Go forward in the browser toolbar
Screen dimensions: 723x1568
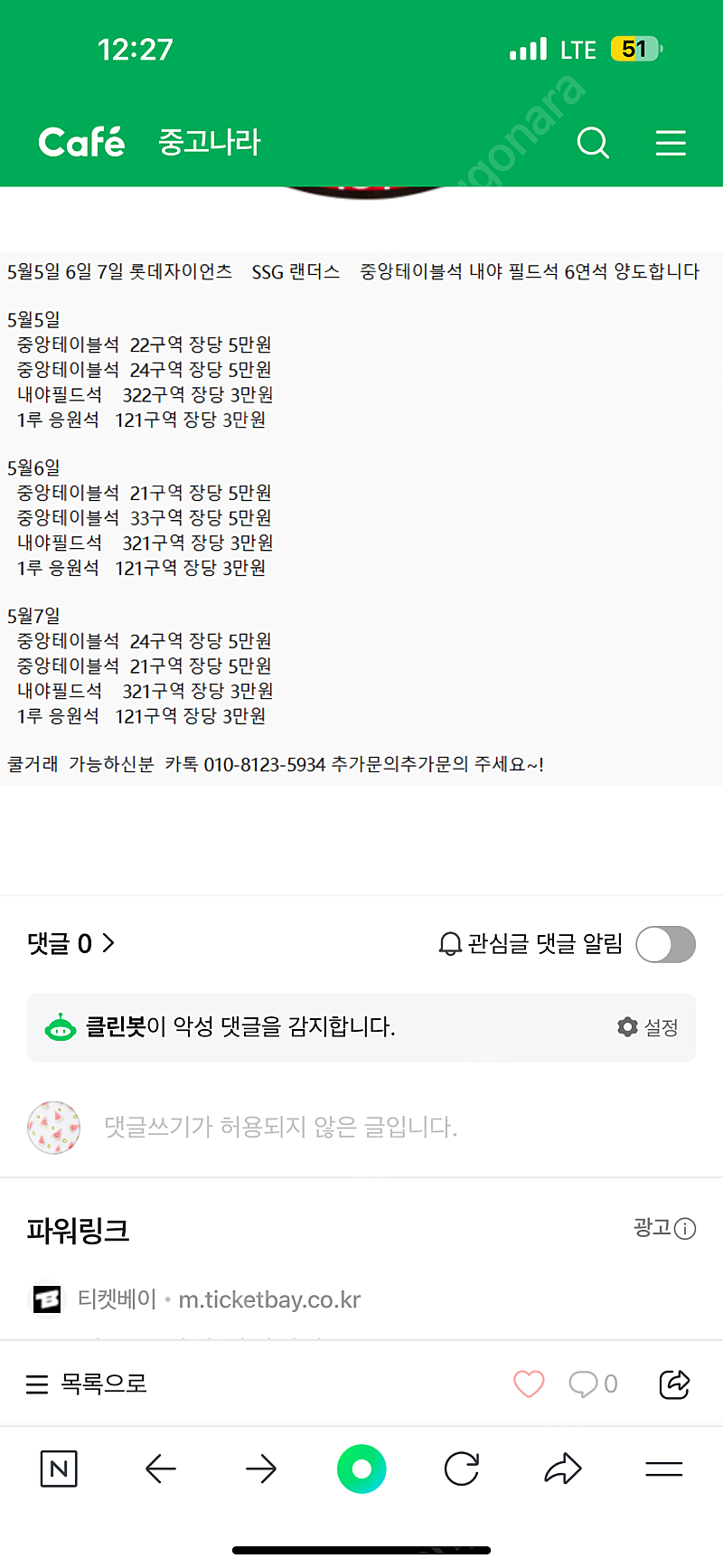pos(261,1469)
